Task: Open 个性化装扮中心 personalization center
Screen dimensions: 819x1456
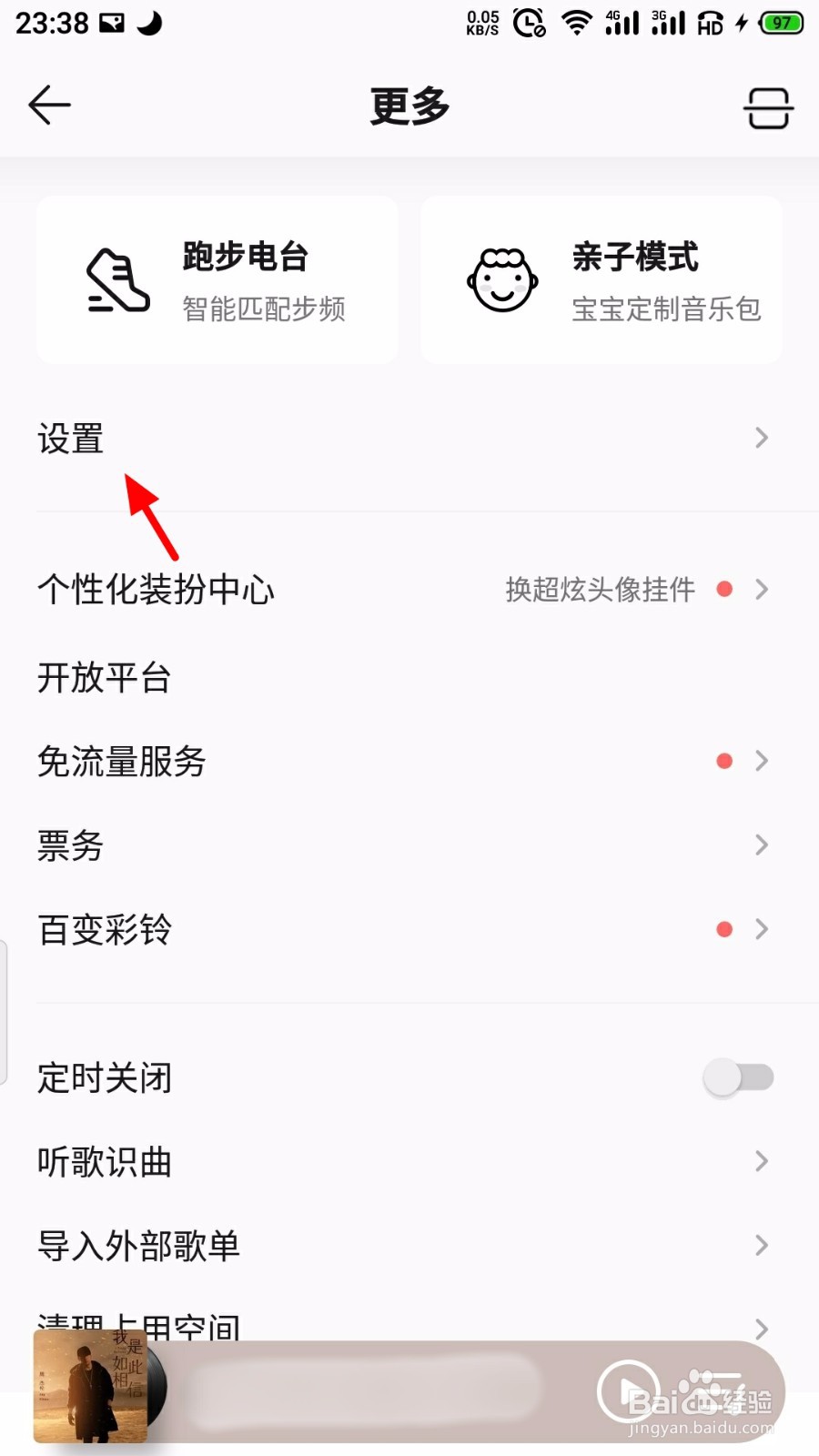Action: pyautogui.click(x=156, y=590)
